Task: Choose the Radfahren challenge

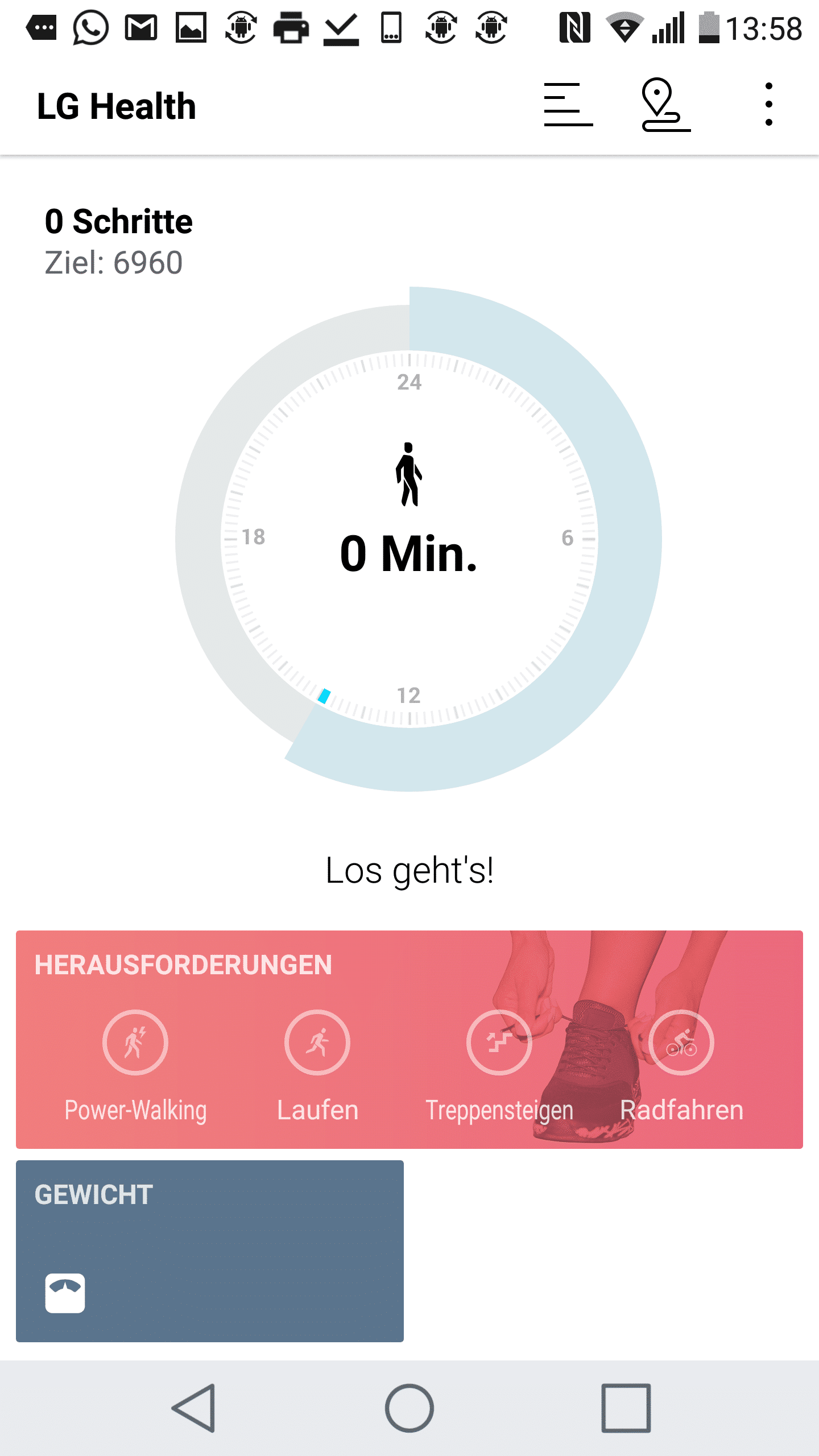Action: [x=681, y=1042]
